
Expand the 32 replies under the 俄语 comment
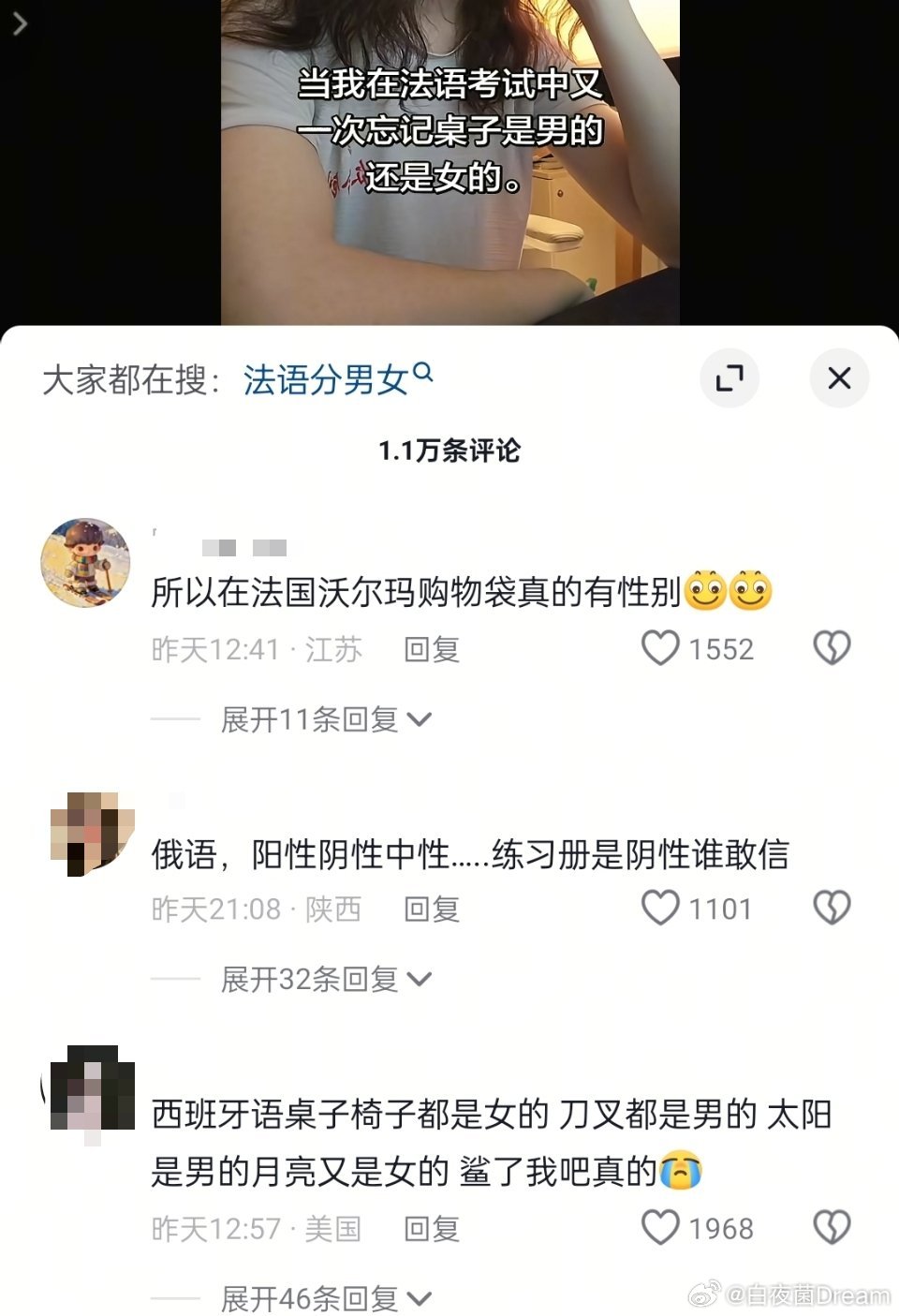[309, 978]
